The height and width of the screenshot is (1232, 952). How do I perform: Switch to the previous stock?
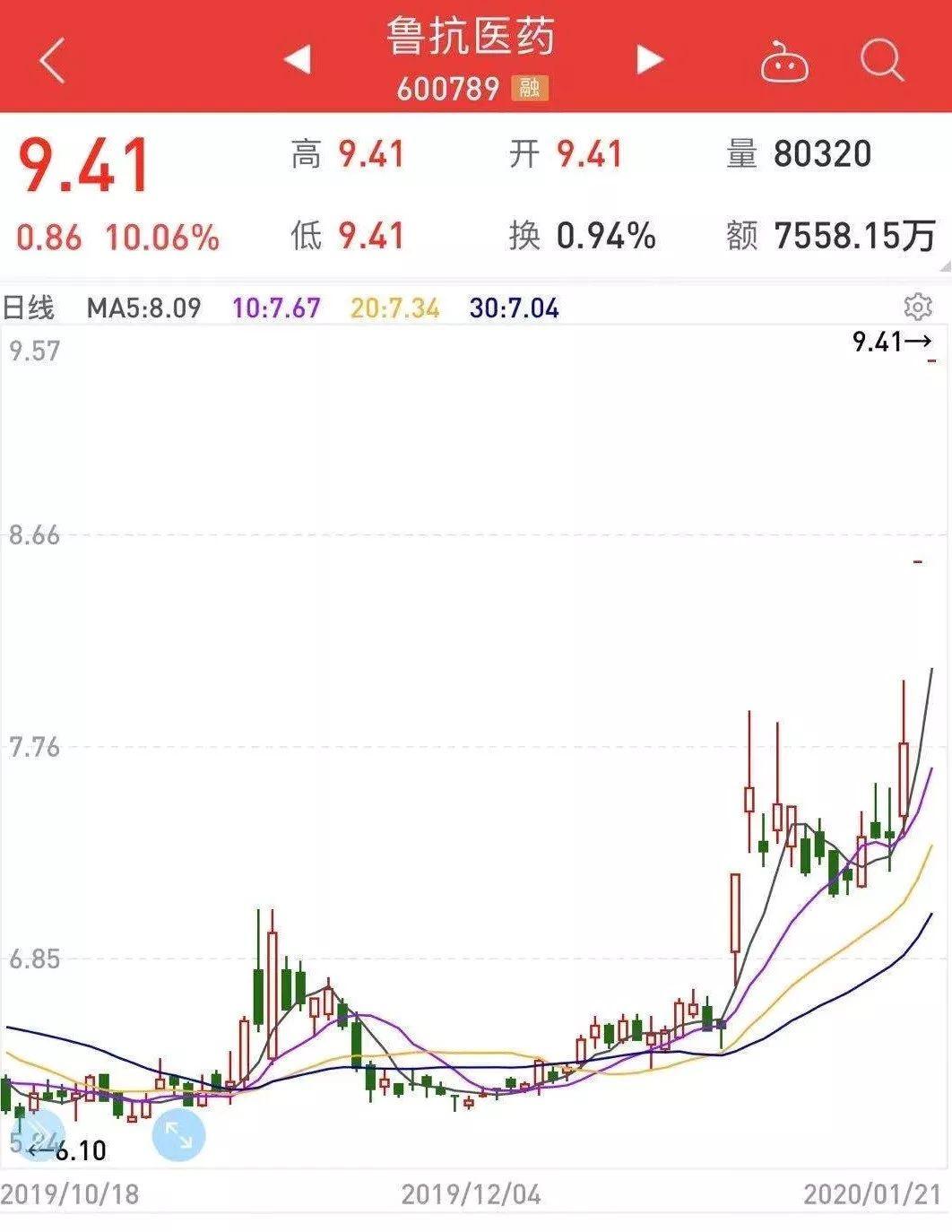point(297,60)
